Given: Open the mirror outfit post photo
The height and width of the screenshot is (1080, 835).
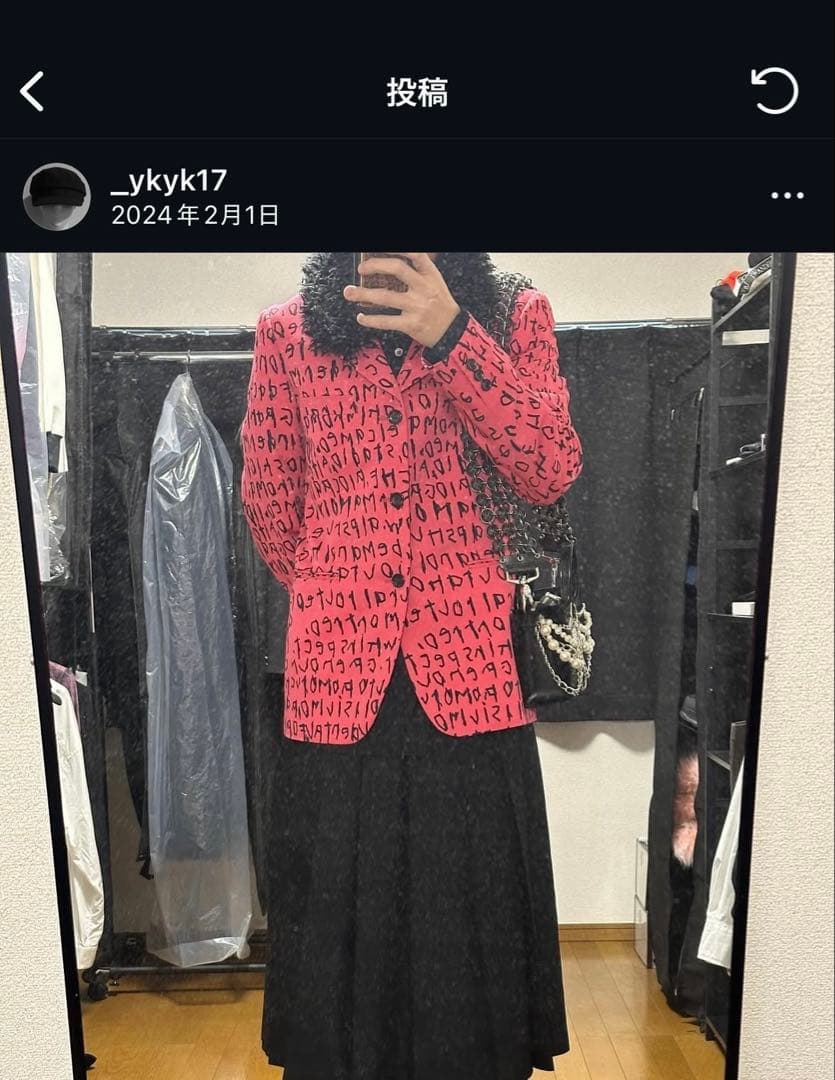Looking at the screenshot, I should (x=417, y=665).
